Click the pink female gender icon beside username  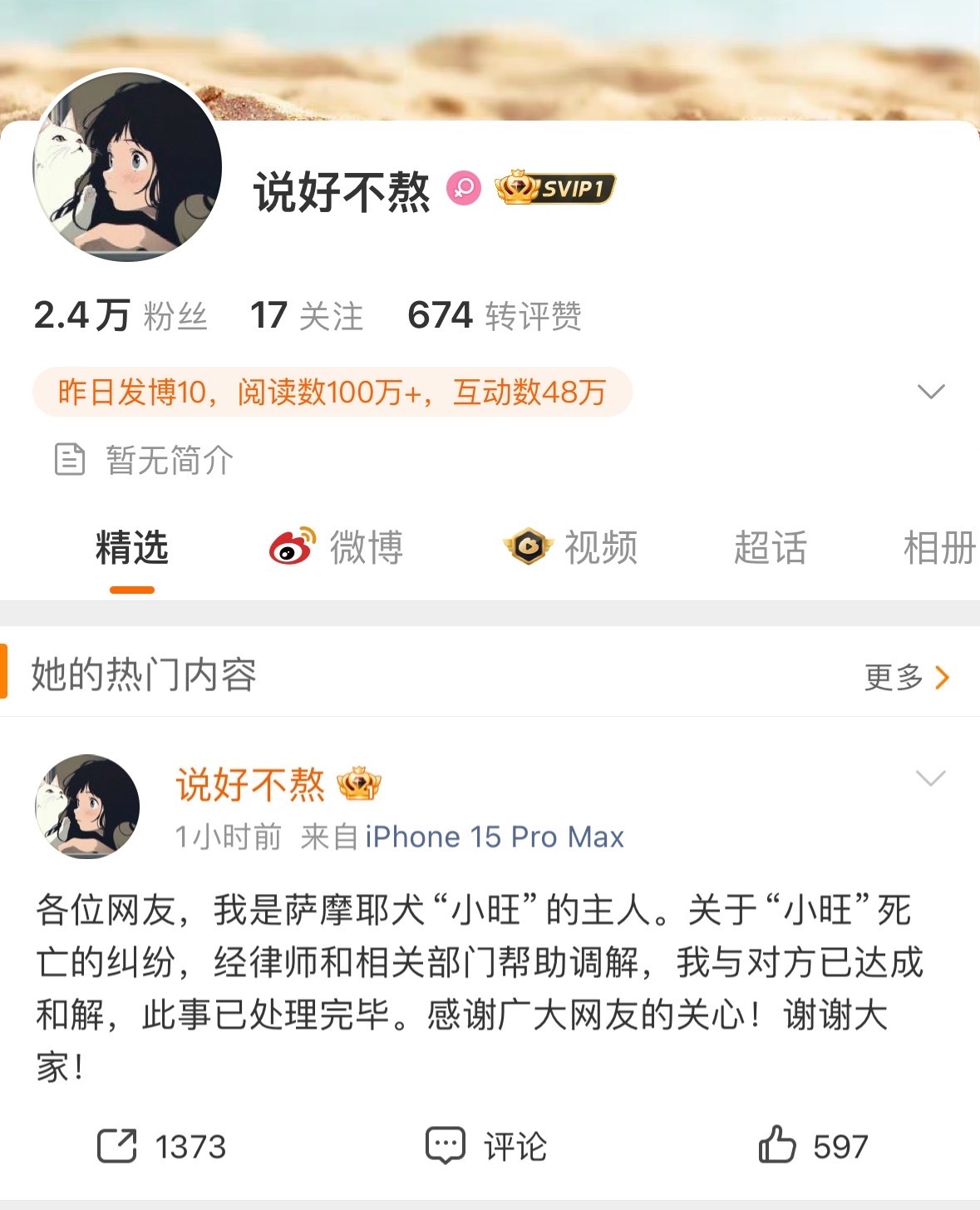pos(464,190)
